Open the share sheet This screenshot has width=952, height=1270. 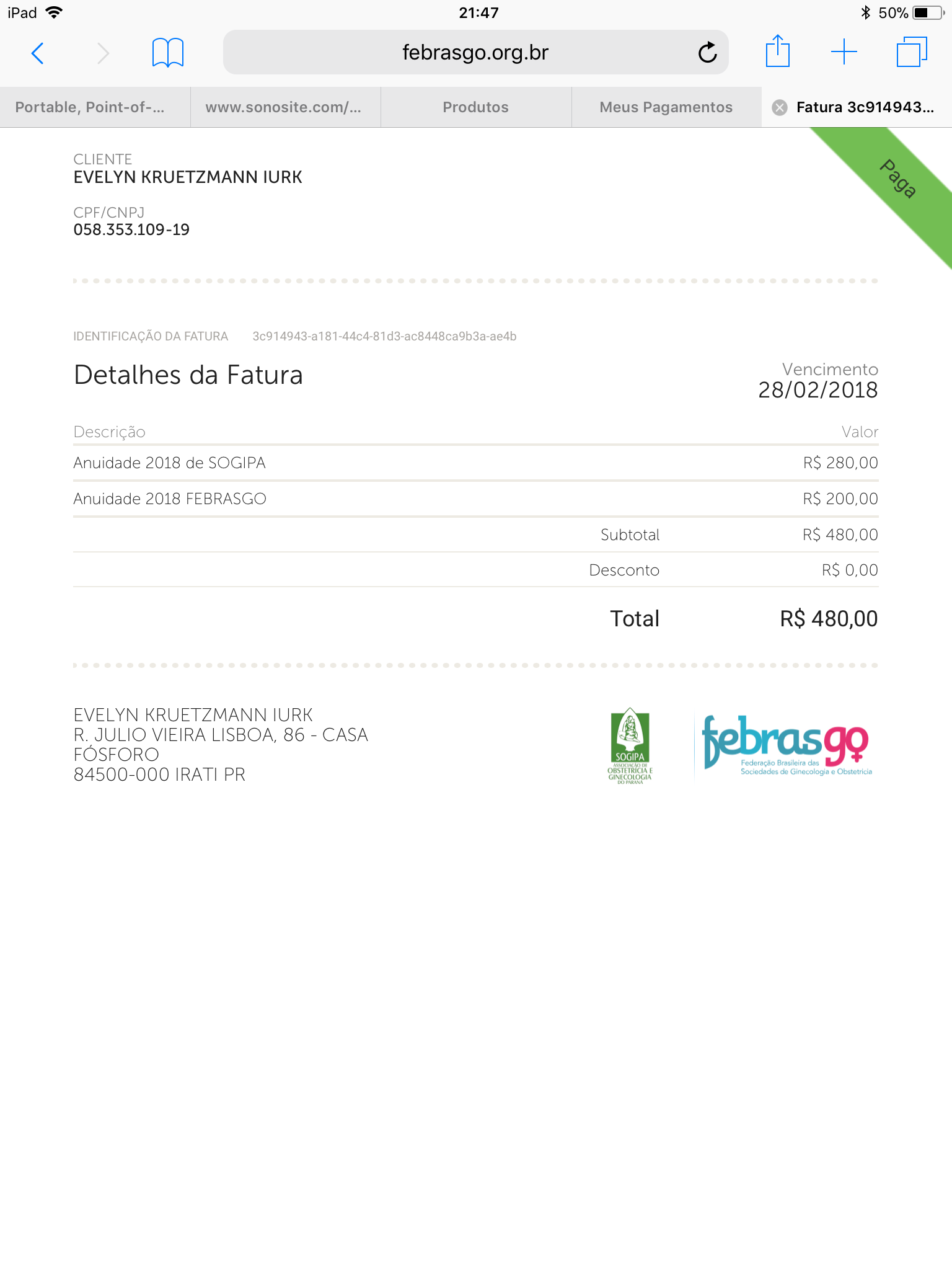click(x=777, y=51)
